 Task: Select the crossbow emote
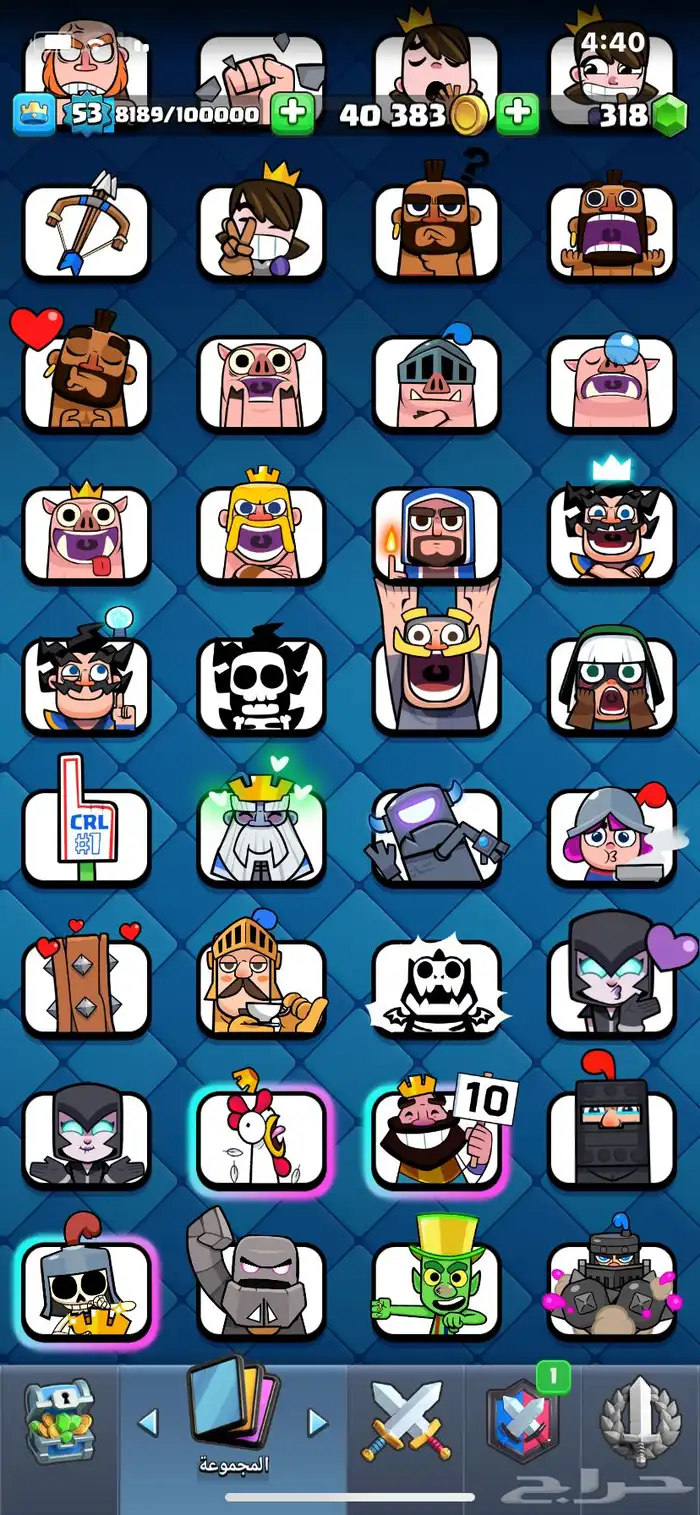pos(85,230)
